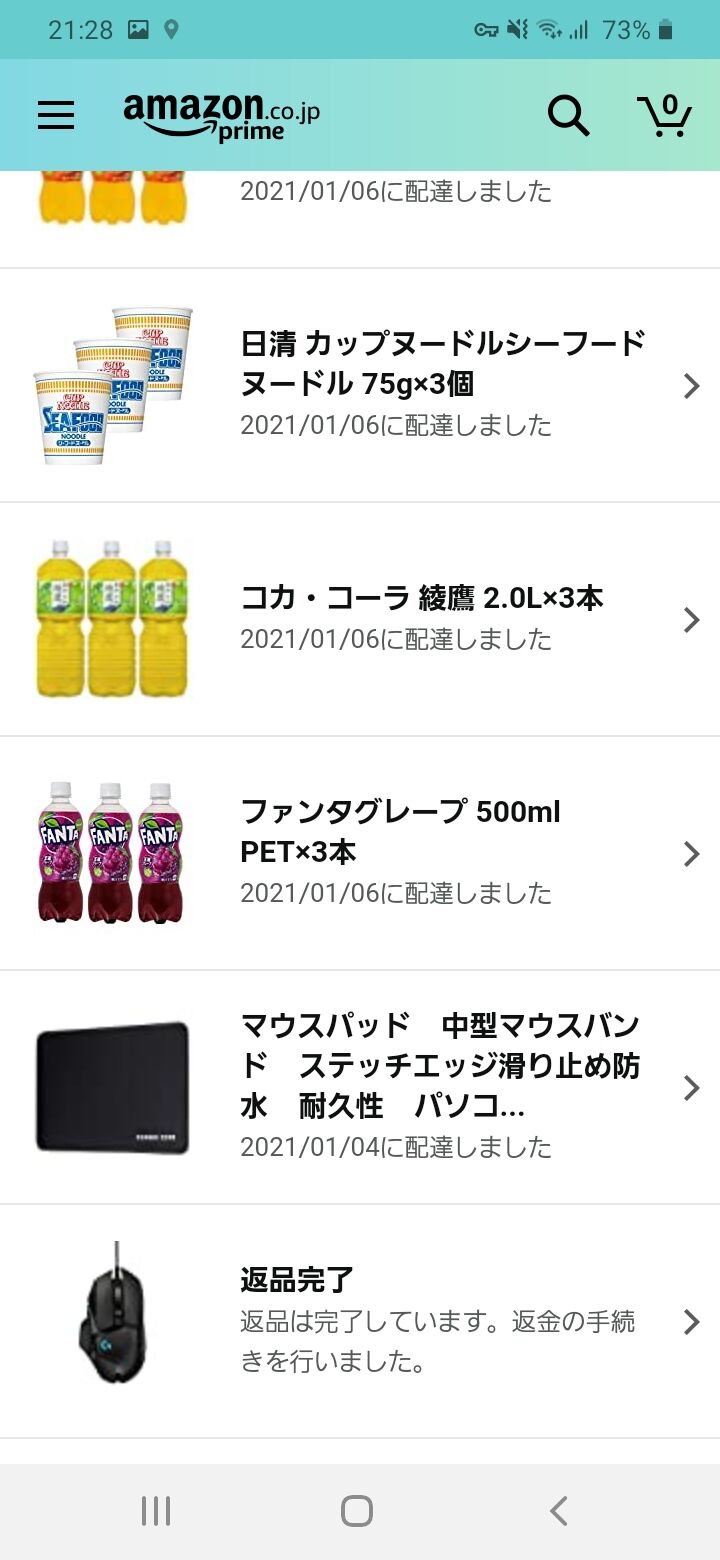Open the 日清 カップヌードルシーフード order
Image resolution: width=720 pixels, height=1560 pixels.
pyautogui.click(x=360, y=386)
